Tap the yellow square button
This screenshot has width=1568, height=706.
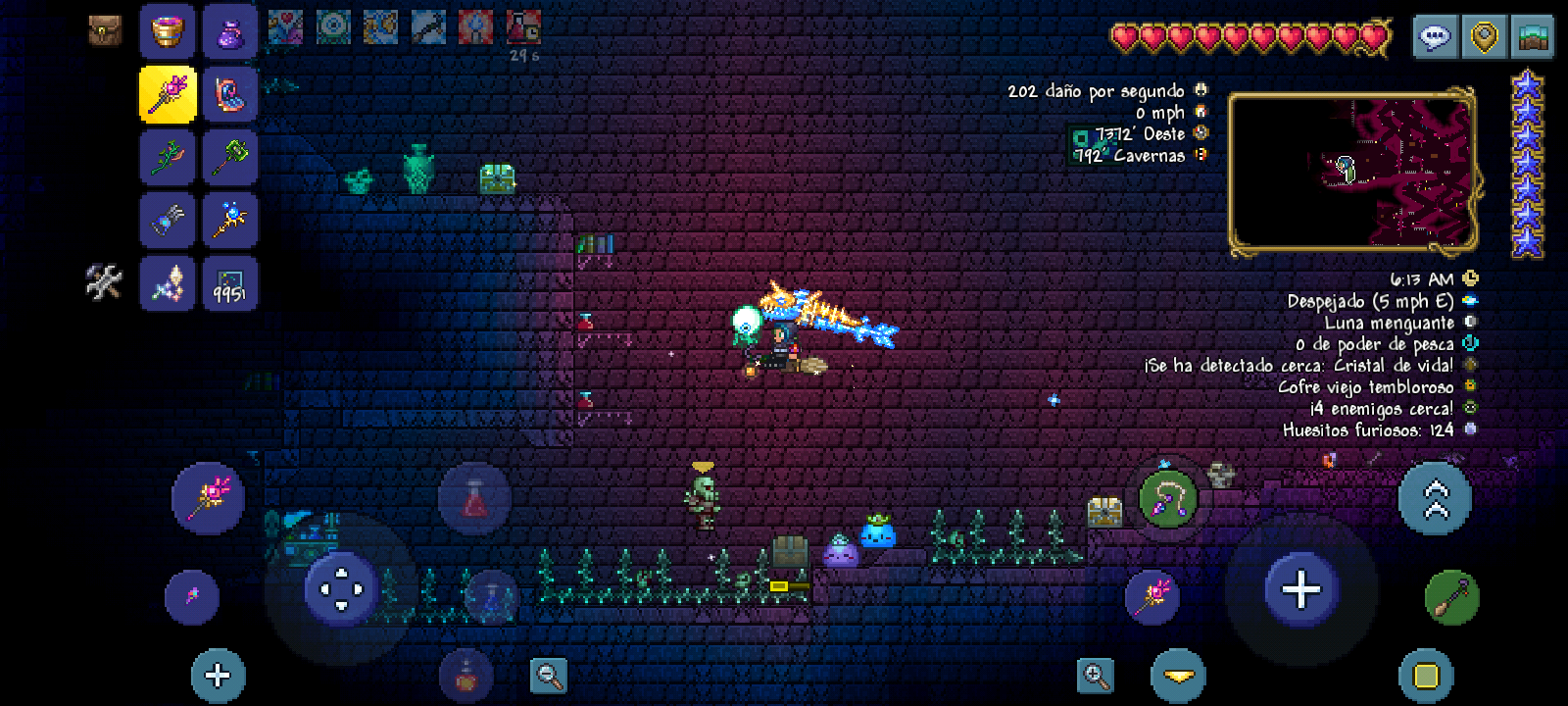(1426, 676)
